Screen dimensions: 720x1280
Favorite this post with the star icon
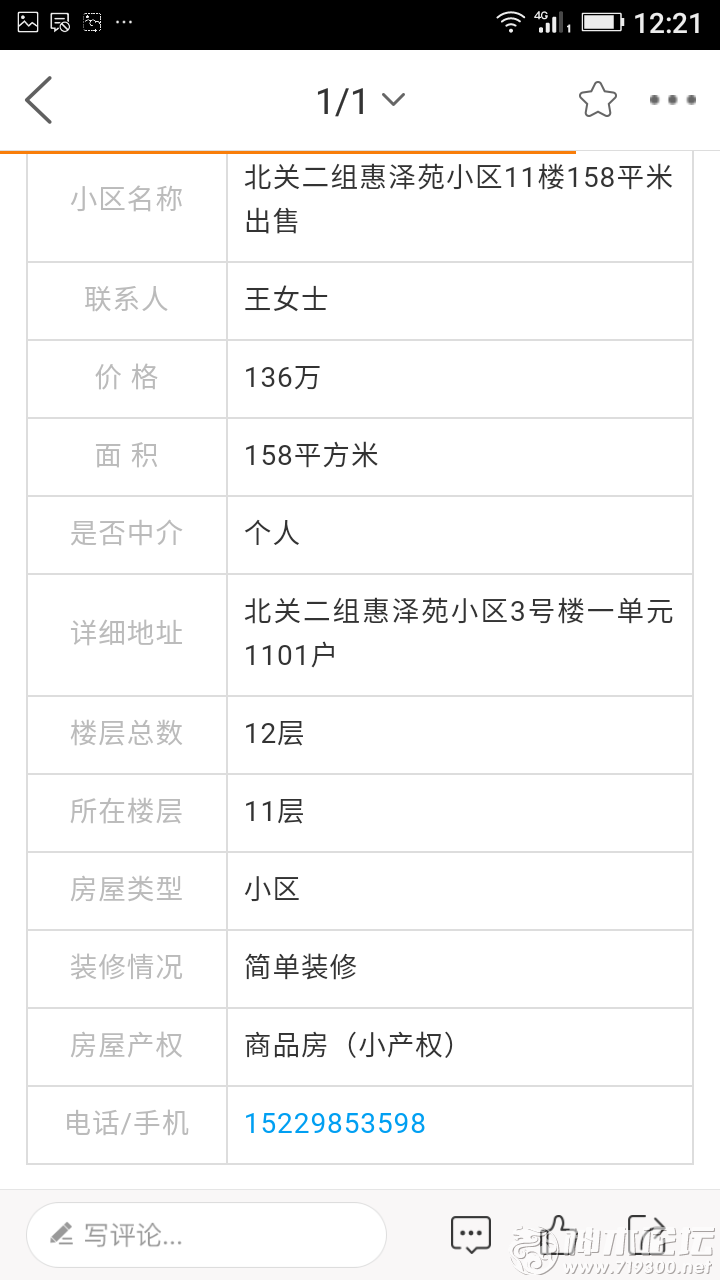tap(598, 99)
